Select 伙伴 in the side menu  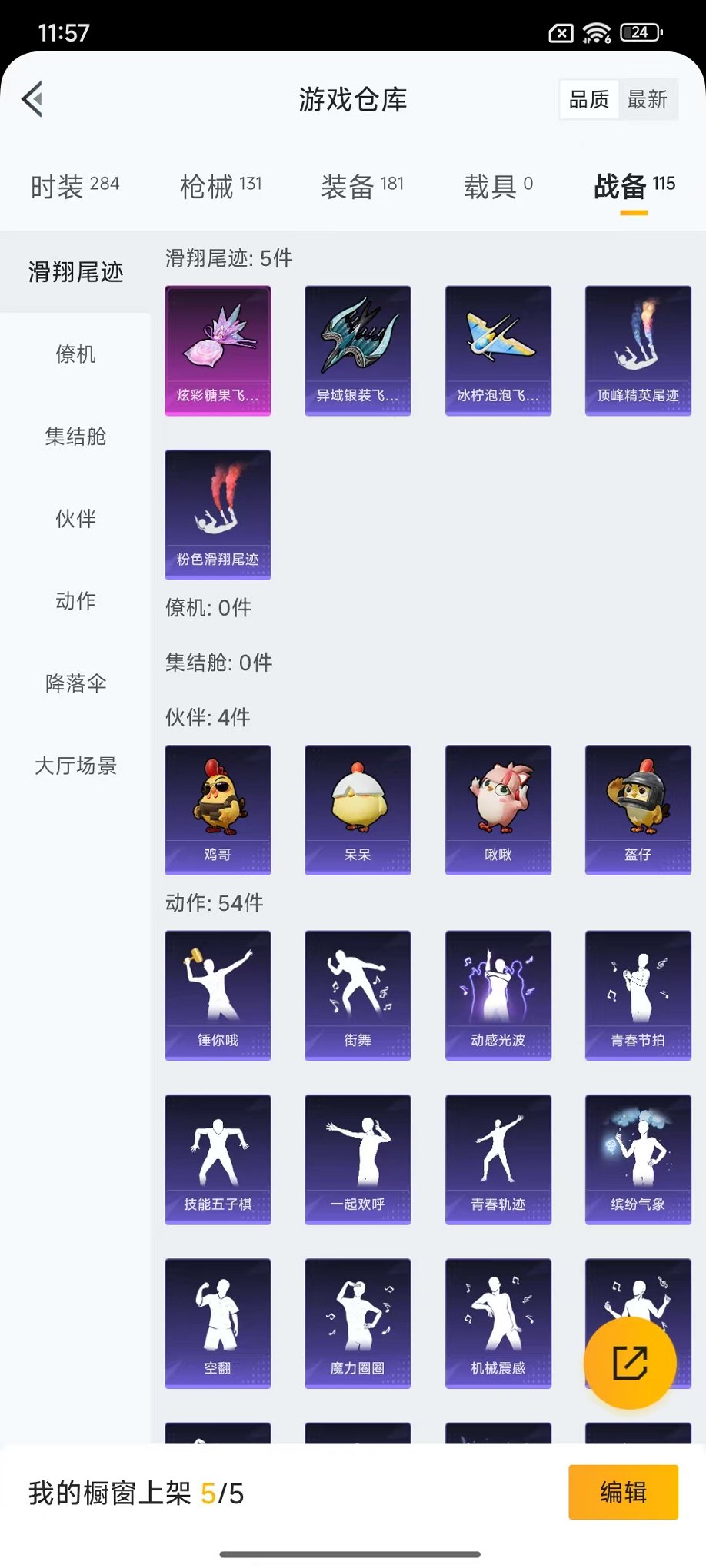click(75, 519)
